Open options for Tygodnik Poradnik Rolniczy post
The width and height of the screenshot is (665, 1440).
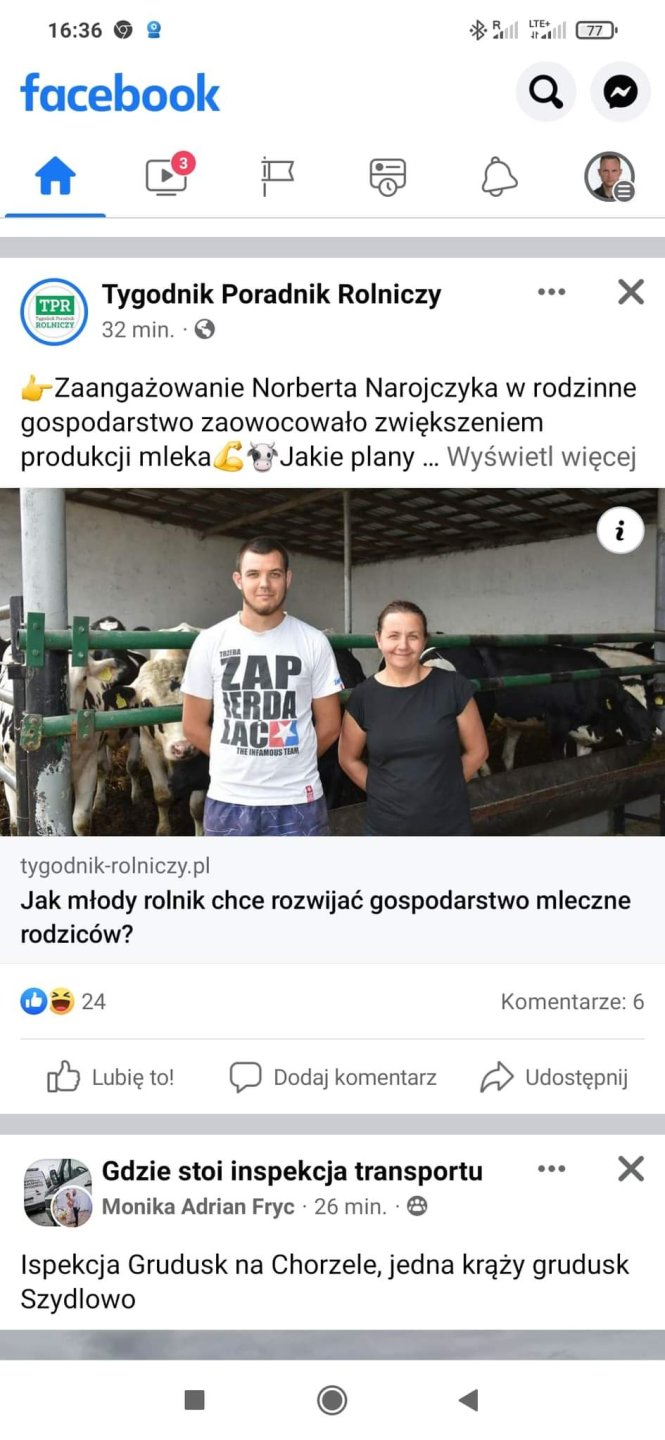click(x=551, y=292)
